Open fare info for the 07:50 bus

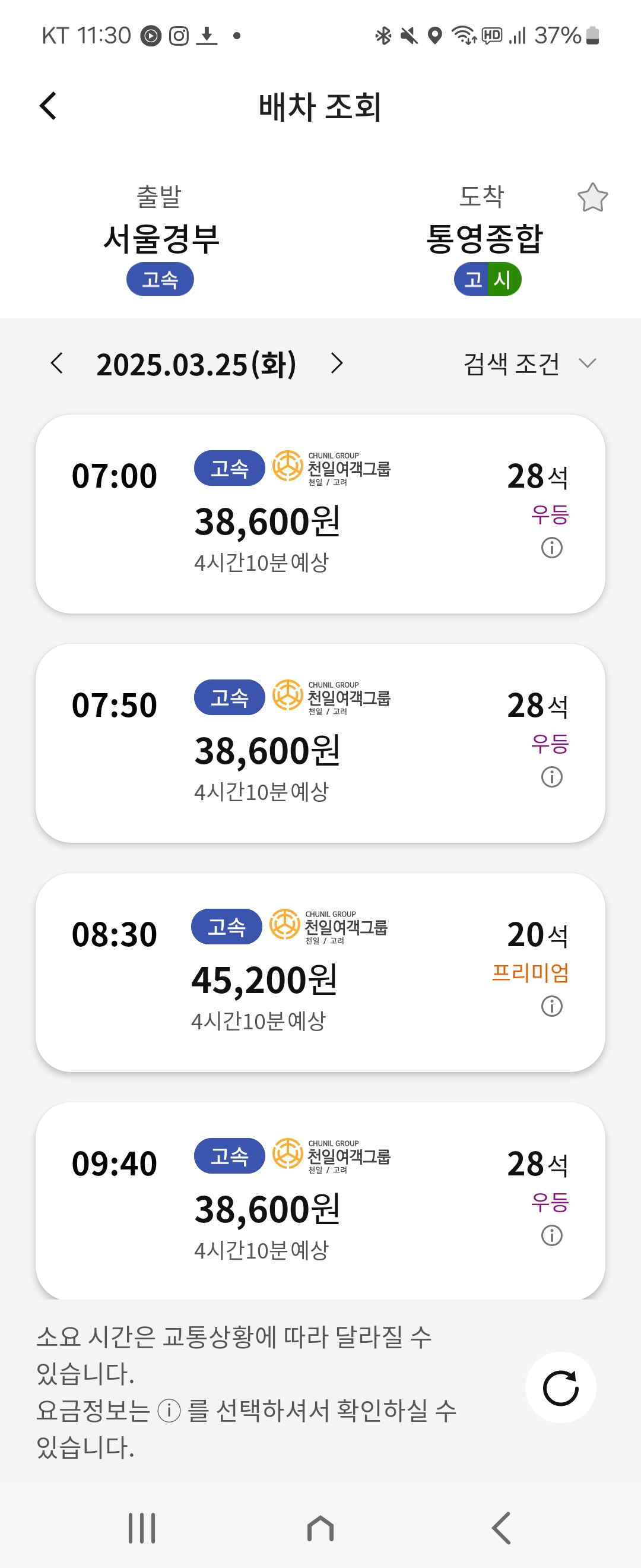(551, 776)
